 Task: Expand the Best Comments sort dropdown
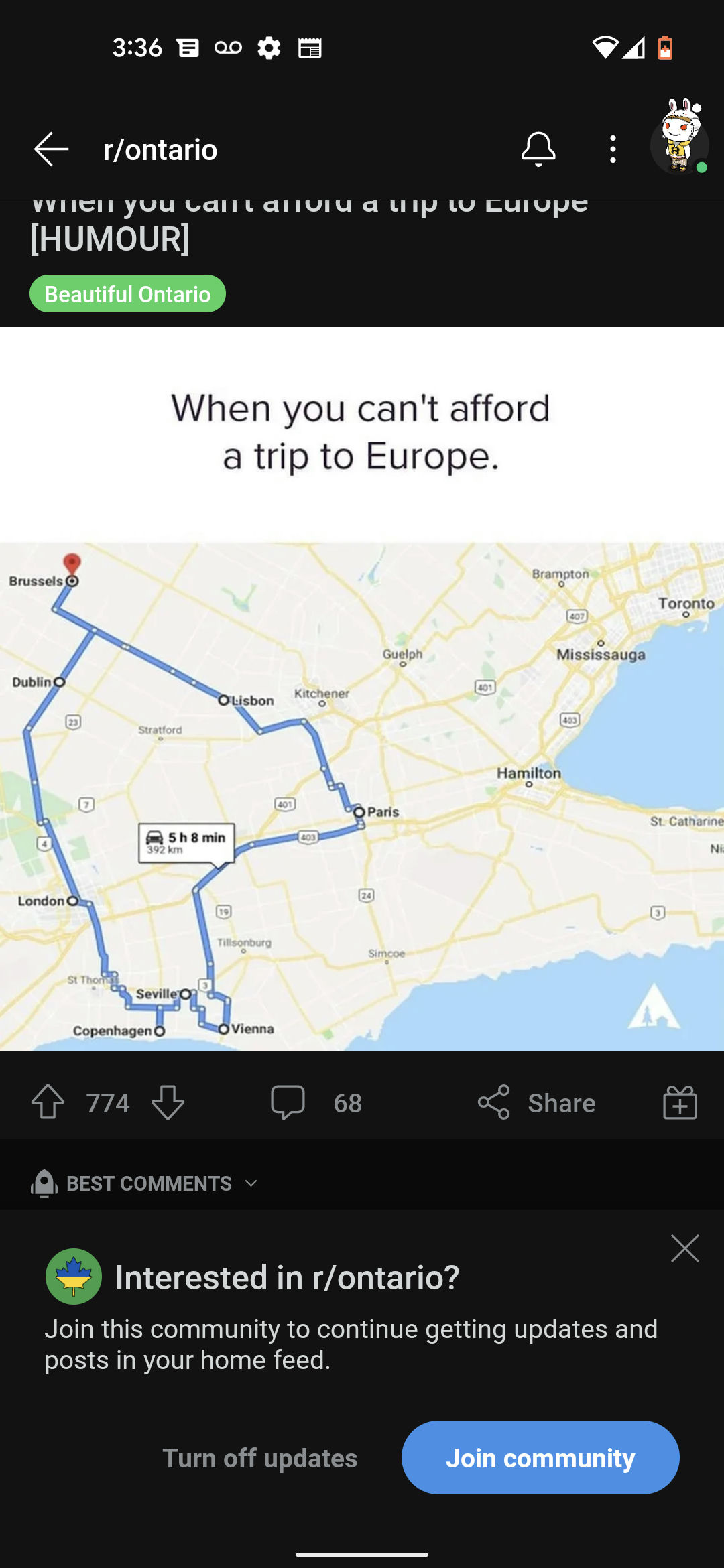coord(145,1183)
